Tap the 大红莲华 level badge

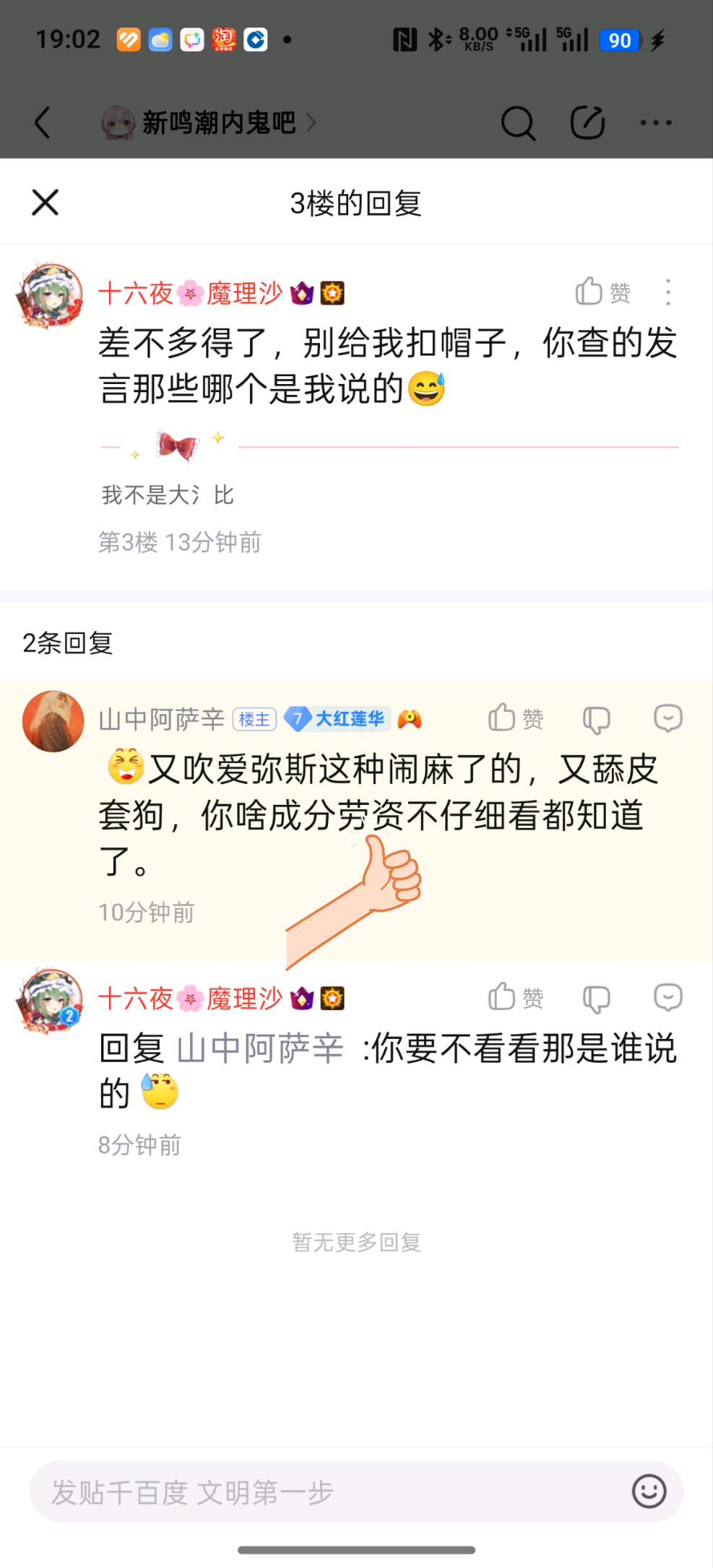tap(337, 719)
